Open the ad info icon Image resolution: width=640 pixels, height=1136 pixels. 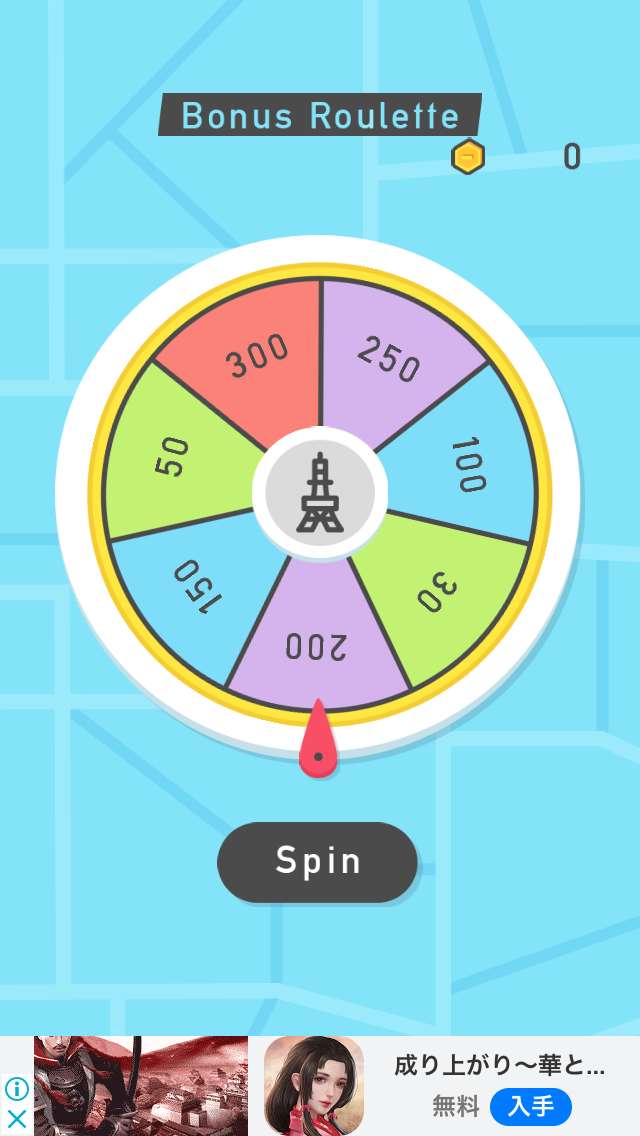tap(16, 1088)
